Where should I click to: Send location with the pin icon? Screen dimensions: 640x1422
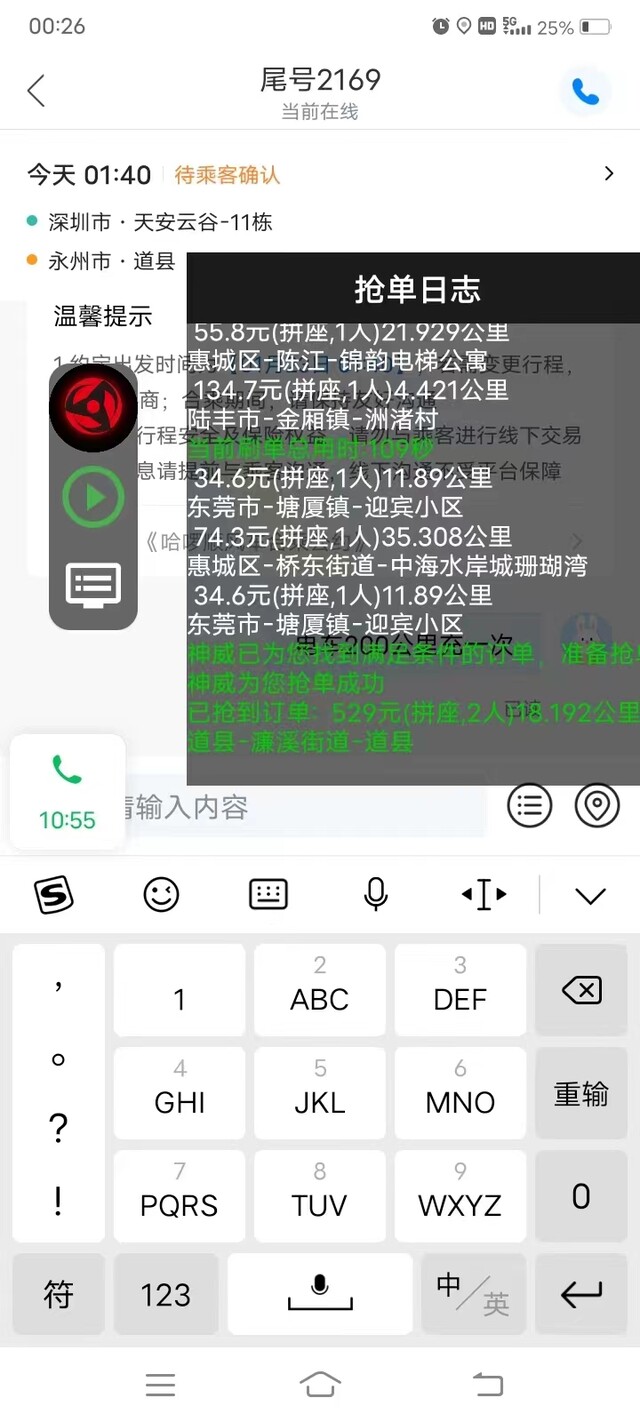coord(597,806)
